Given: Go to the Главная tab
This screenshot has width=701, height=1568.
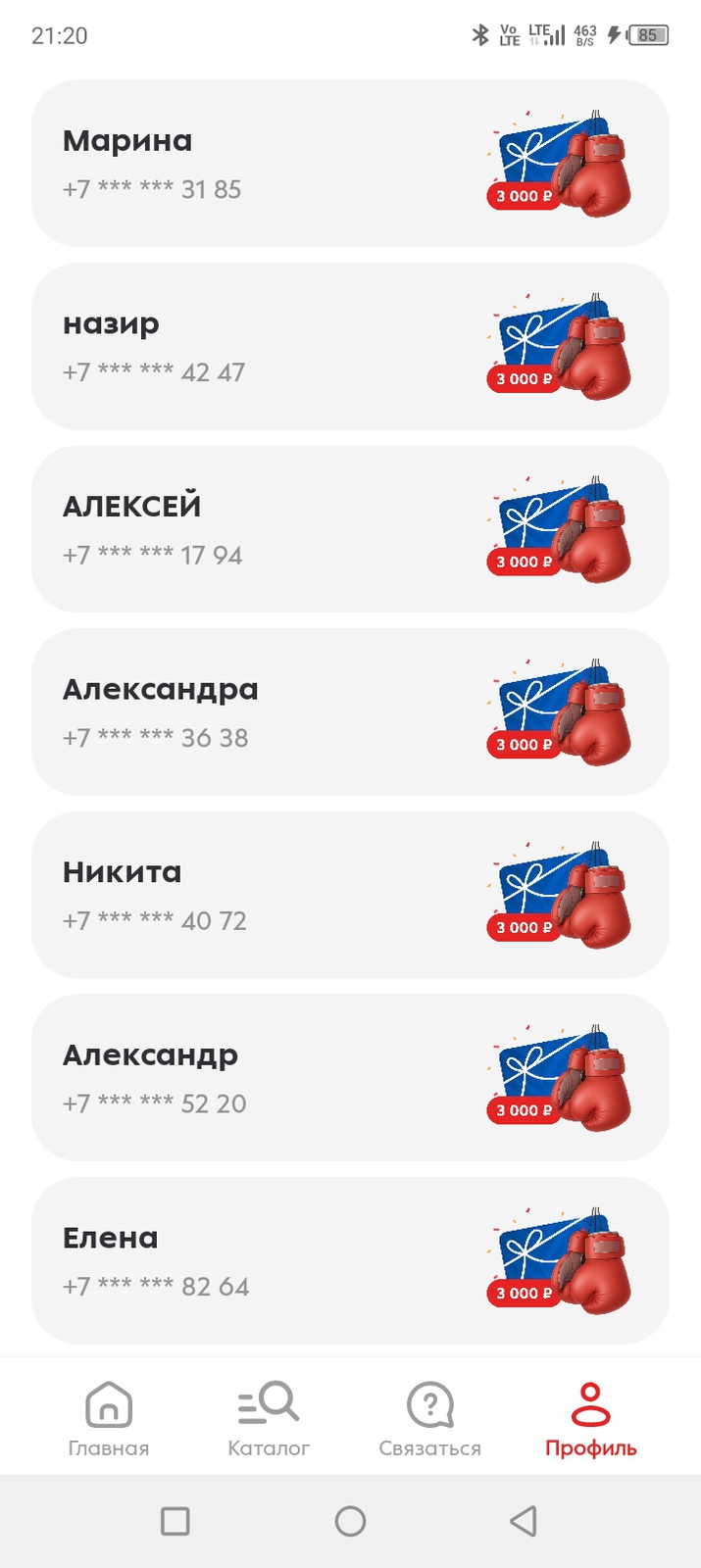Looking at the screenshot, I should click(x=109, y=1418).
